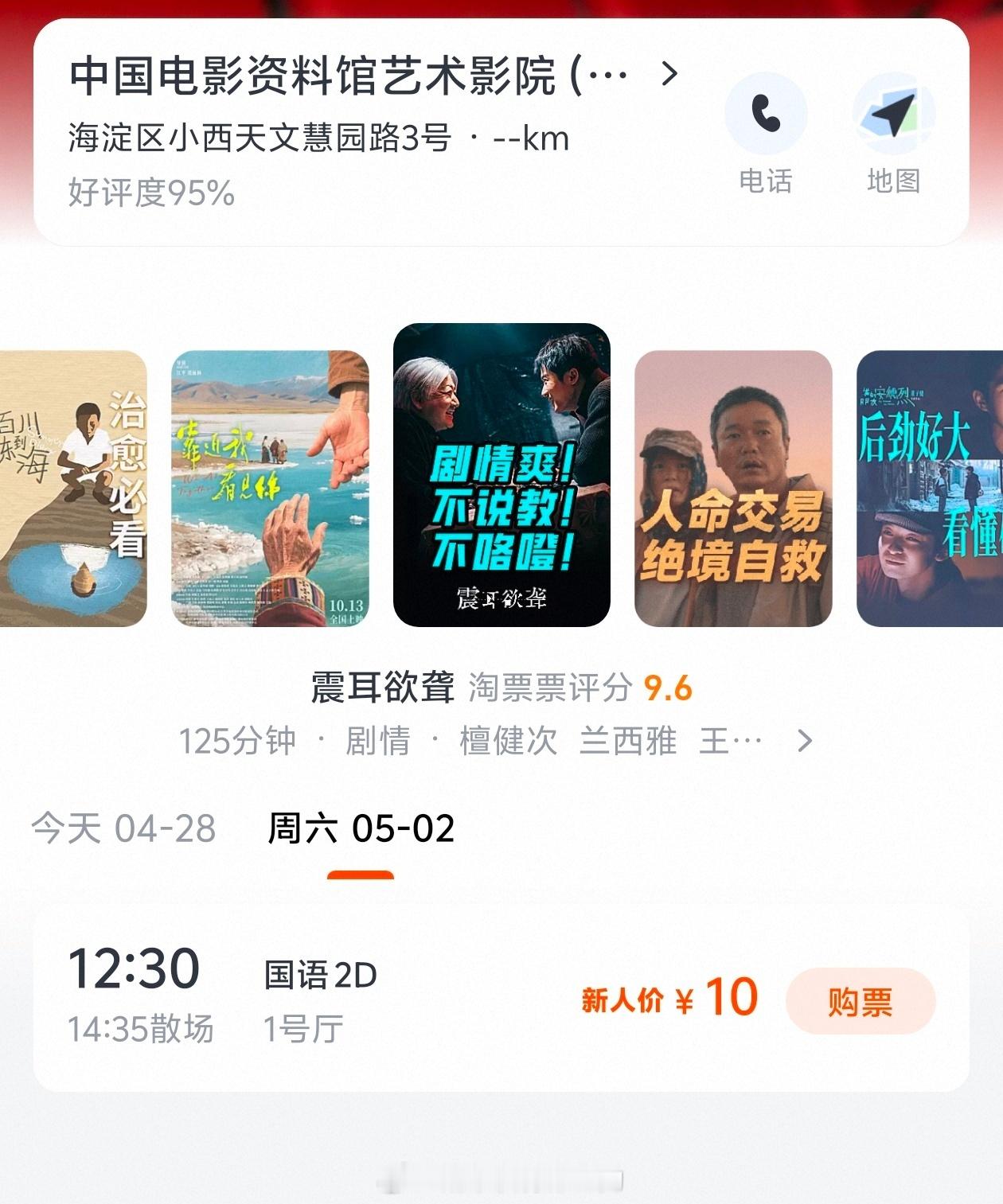Image resolution: width=1003 pixels, height=1204 pixels.
Task: Open movie info via the arrow after 王…
Action: (x=806, y=741)
